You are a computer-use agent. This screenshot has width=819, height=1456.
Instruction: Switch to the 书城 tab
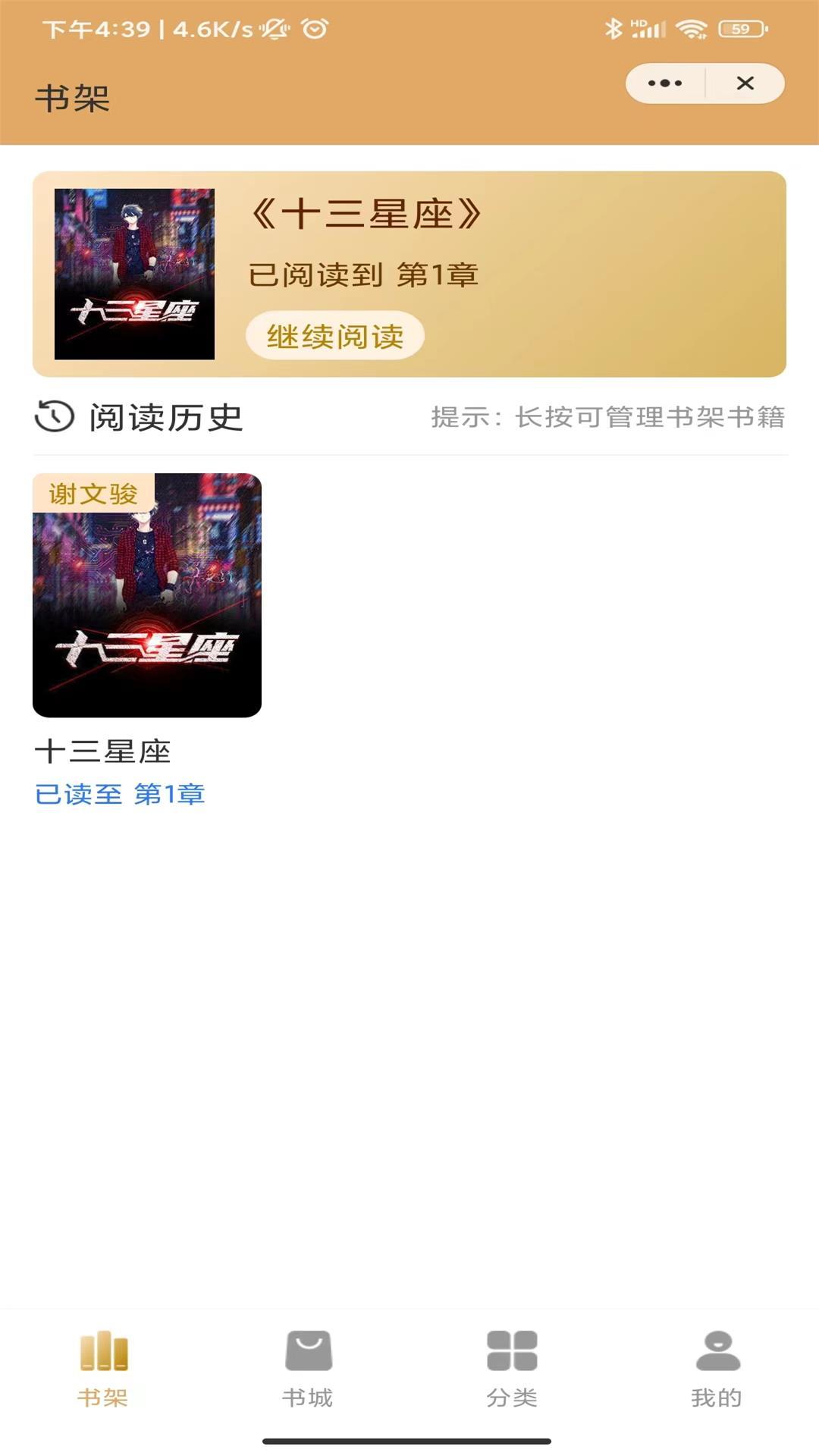308,1369
